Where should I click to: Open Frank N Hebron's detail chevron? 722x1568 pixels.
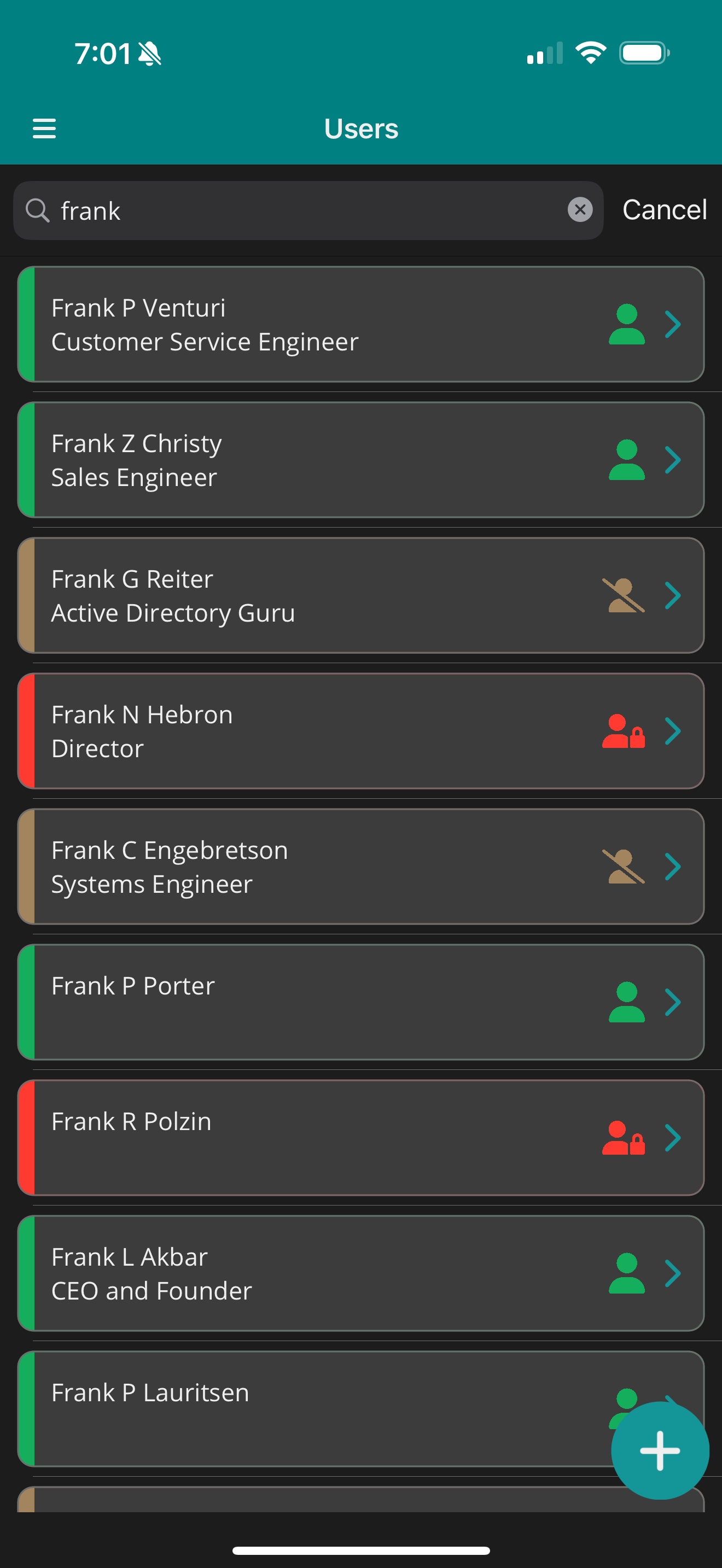tap(673, 730)
